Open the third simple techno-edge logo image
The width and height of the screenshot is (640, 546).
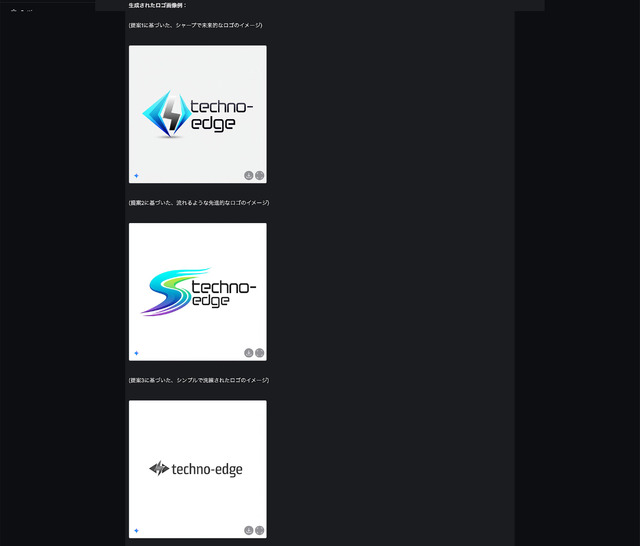[197, 467]
